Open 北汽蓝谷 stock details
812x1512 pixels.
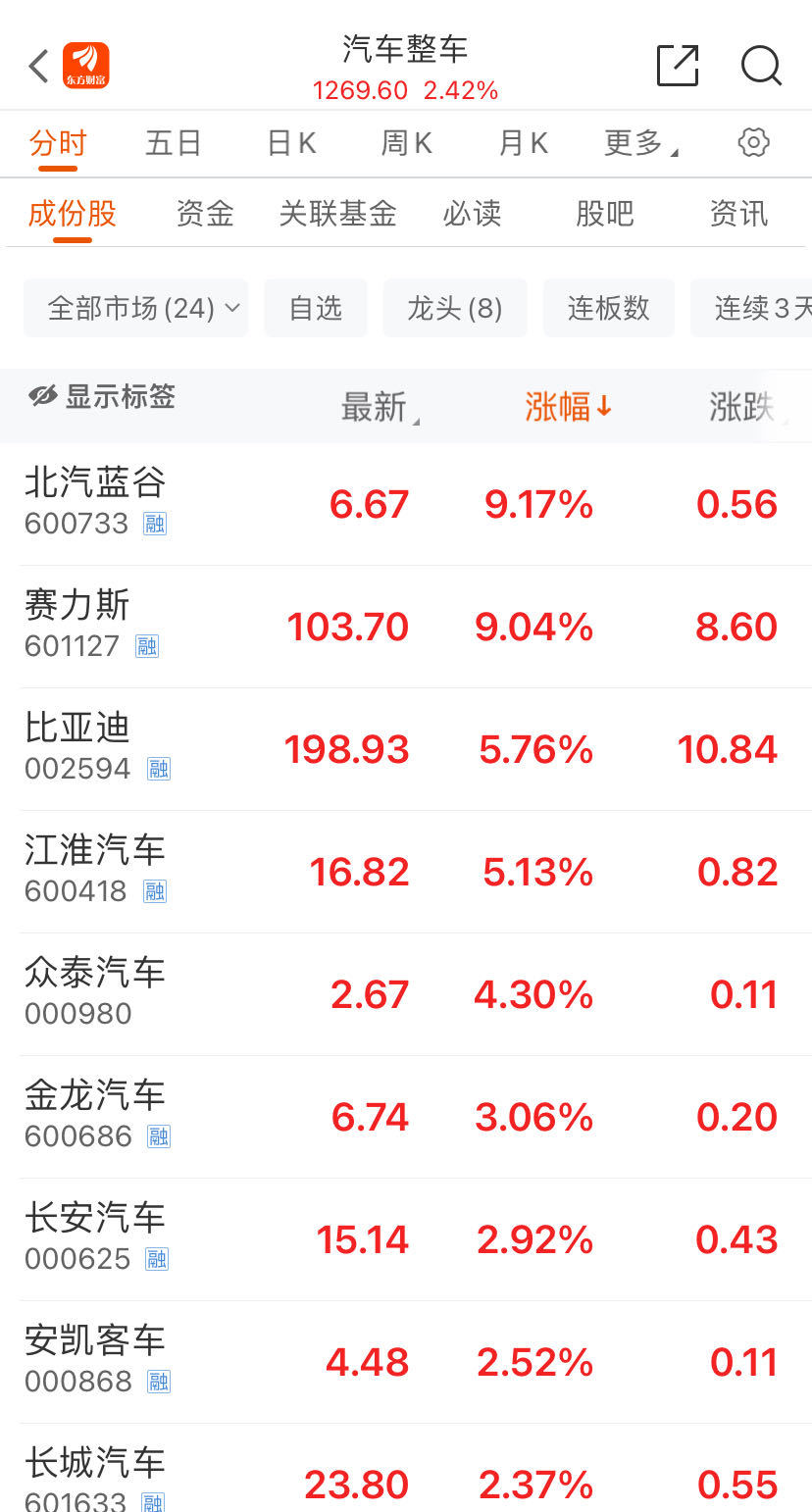point(406,504)
